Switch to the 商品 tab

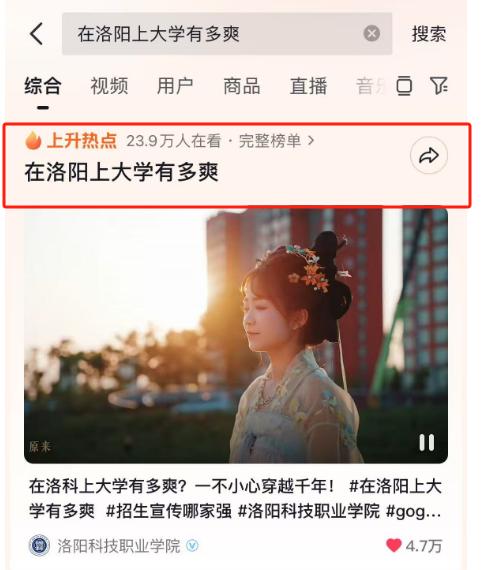[241, 86]
